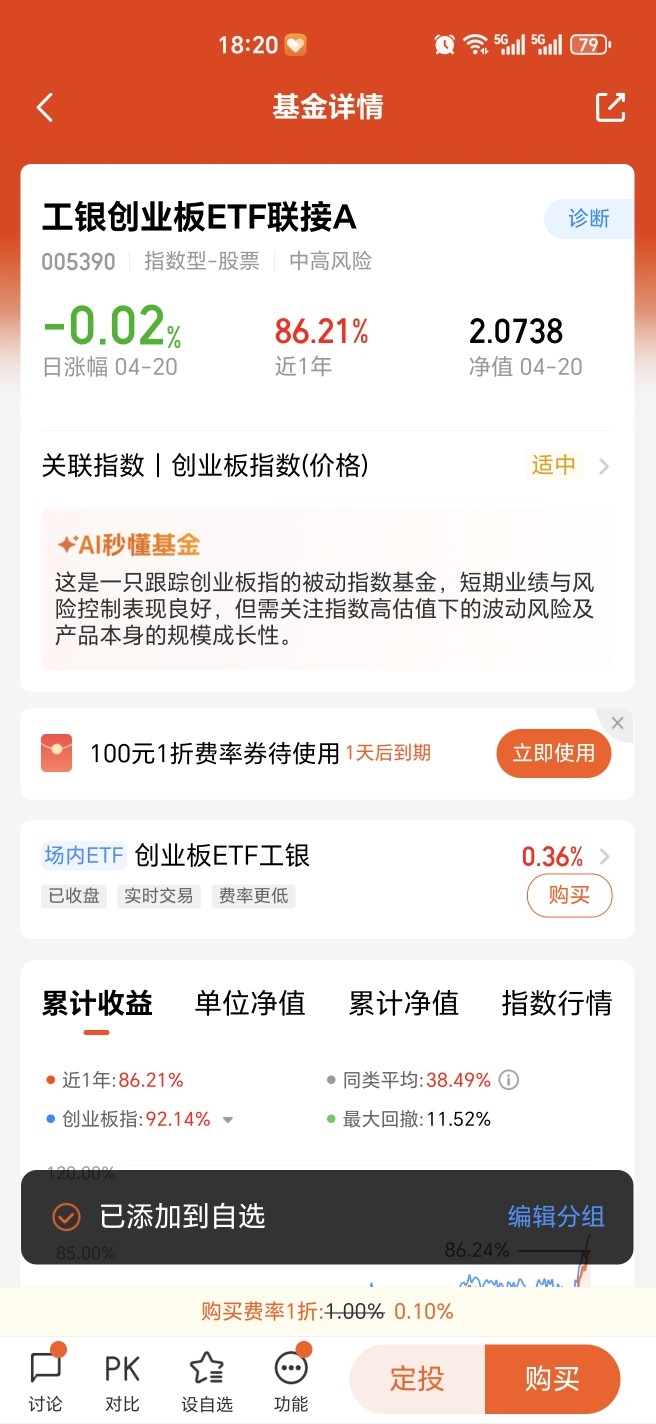The image size is (656, 1424).
Task: Share this fund page
Action: pyautogui.click(x=610, y=107)
